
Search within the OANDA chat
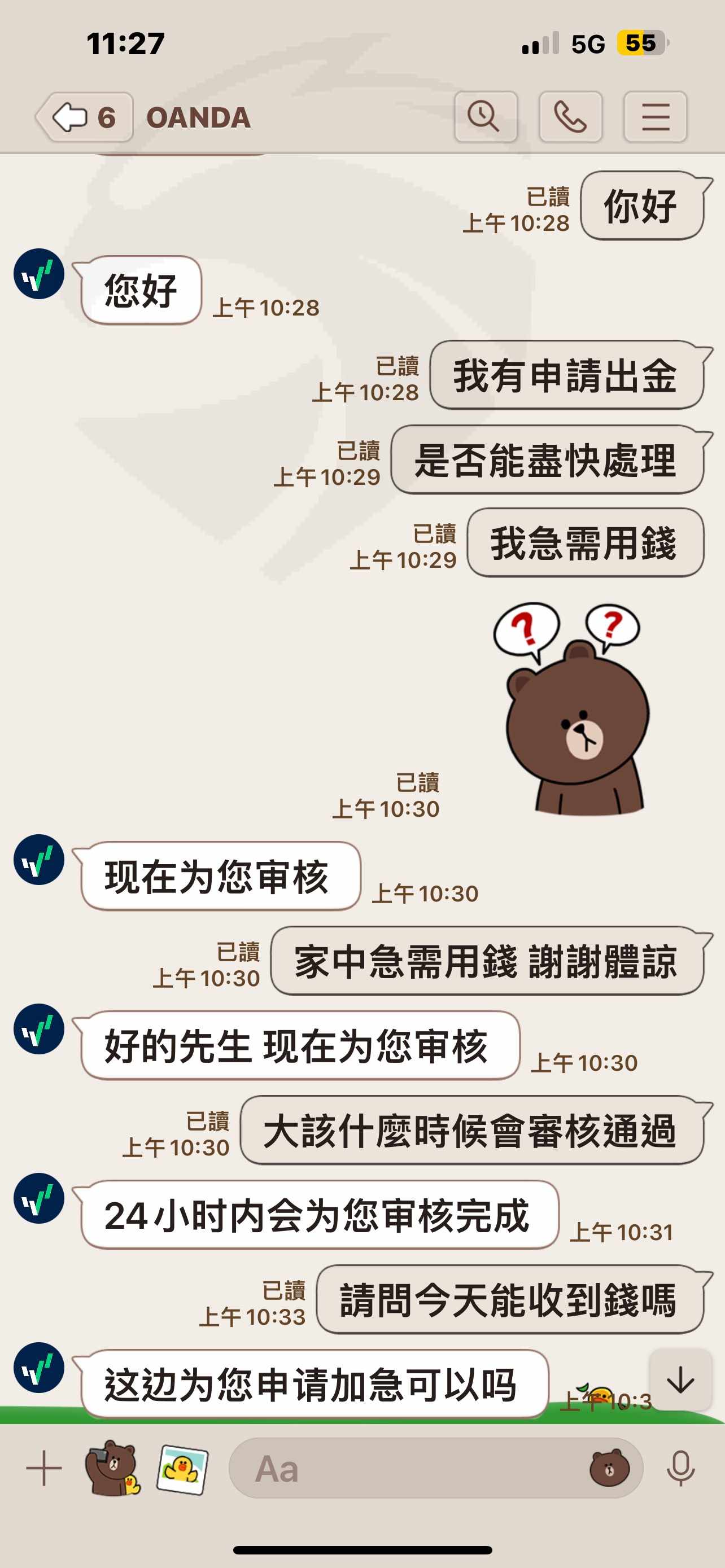486,117
